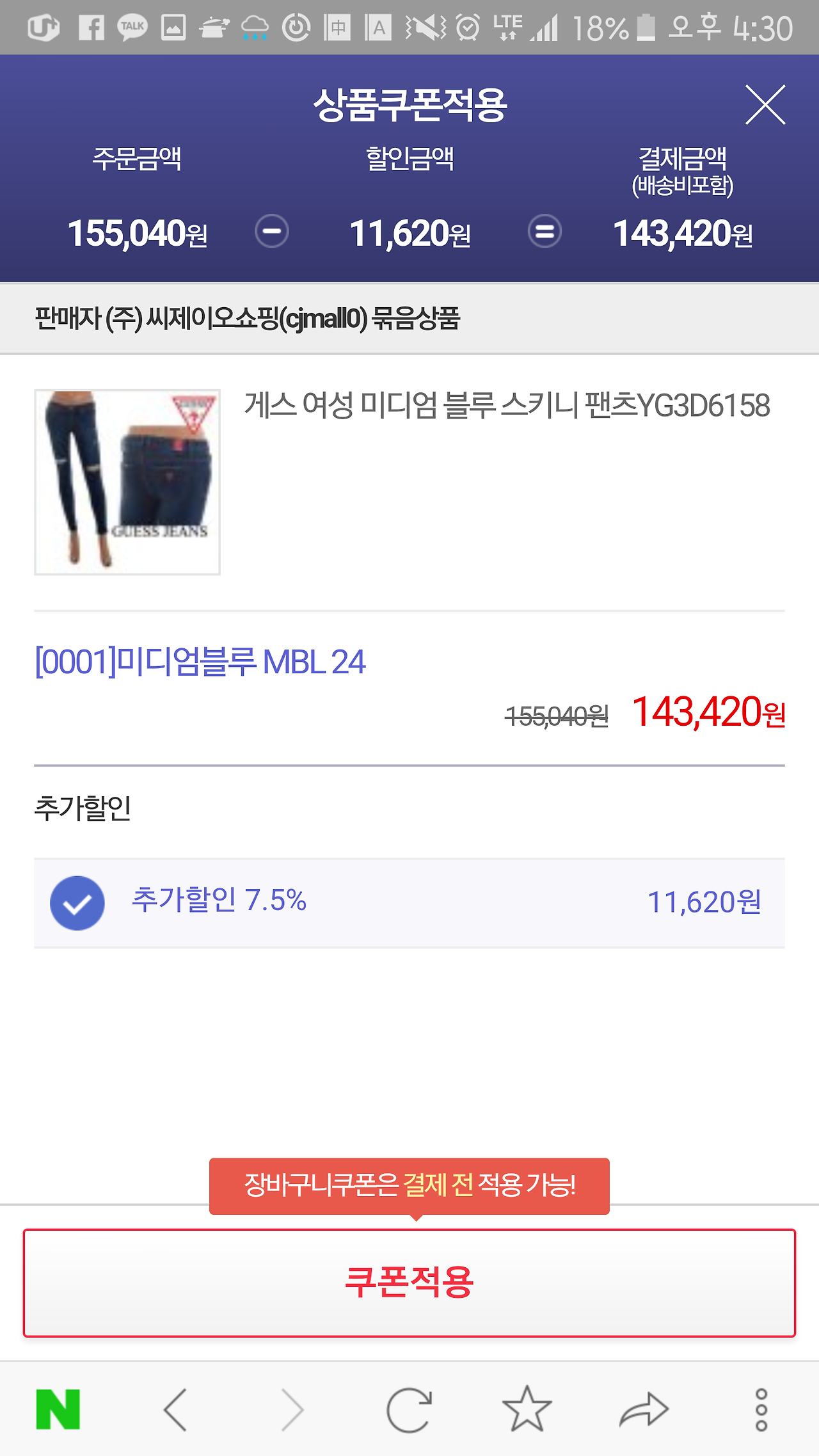Share this page via share arrow
Image resolution: width=819 pixels, height=1456 pixels.
[x=644, y=1409]
